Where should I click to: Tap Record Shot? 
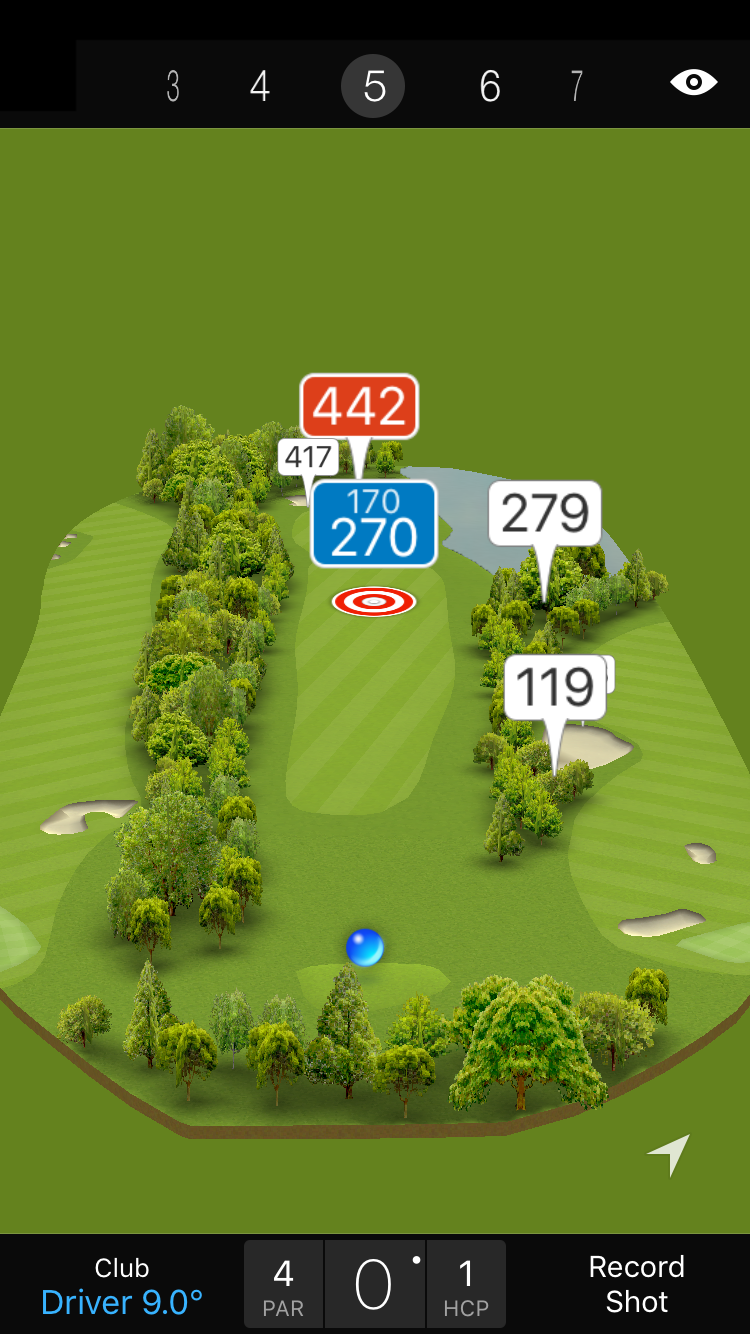coord(636,1284)
